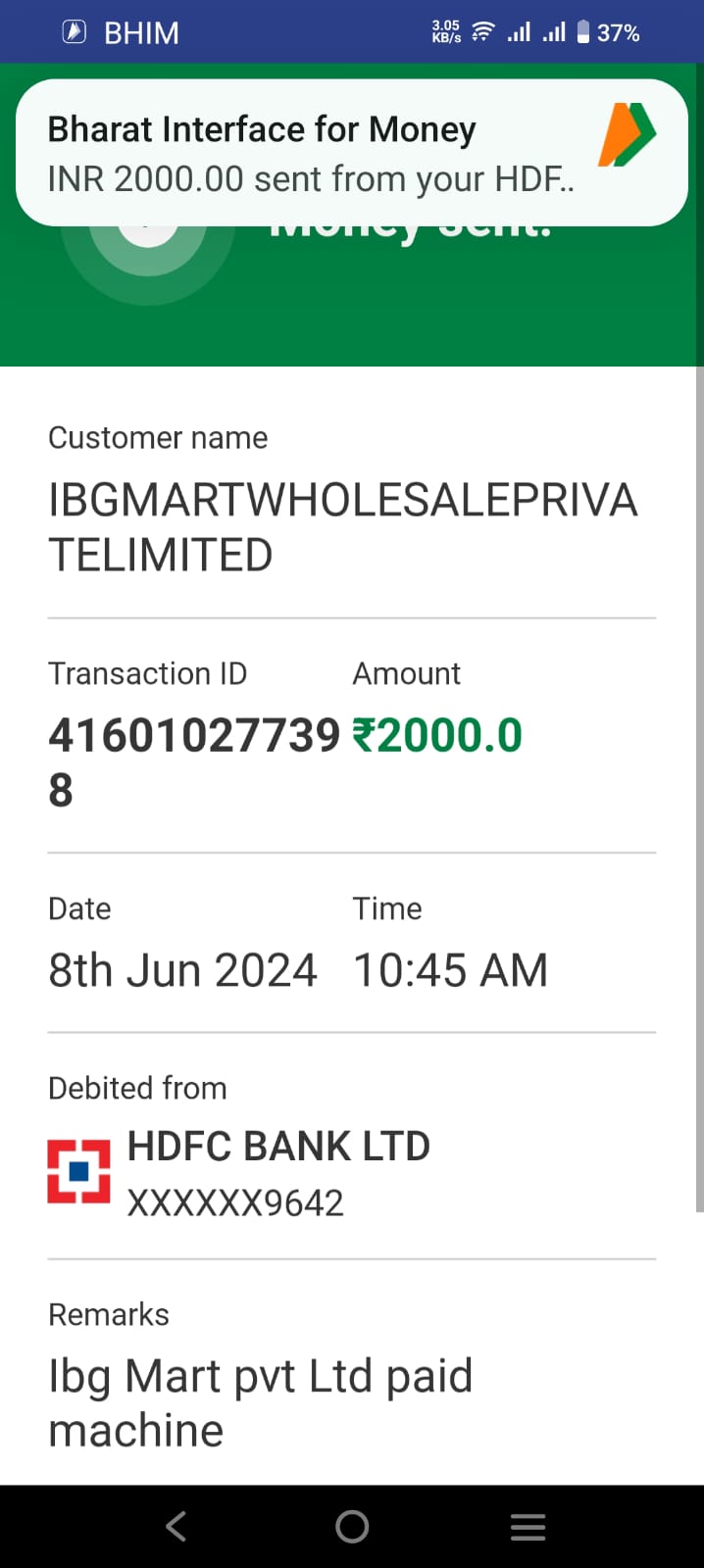Go back using the system back button
The image size is (704, 1568).
(176, 1526)
